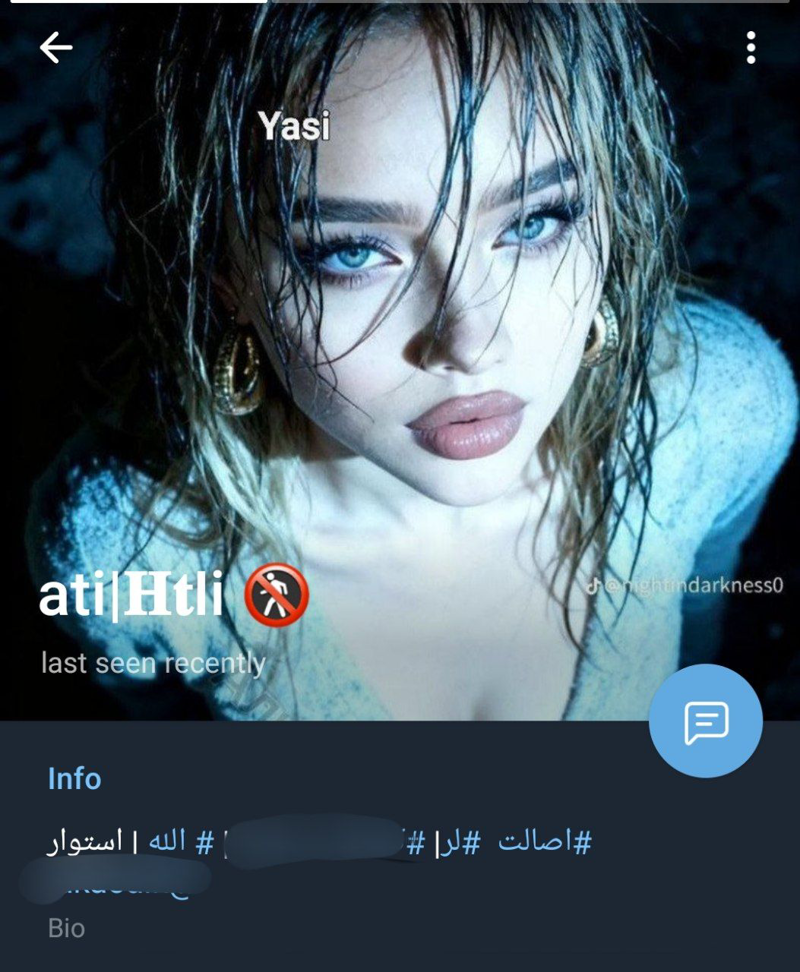Open the three-dot overflow menu

(751, 48)
